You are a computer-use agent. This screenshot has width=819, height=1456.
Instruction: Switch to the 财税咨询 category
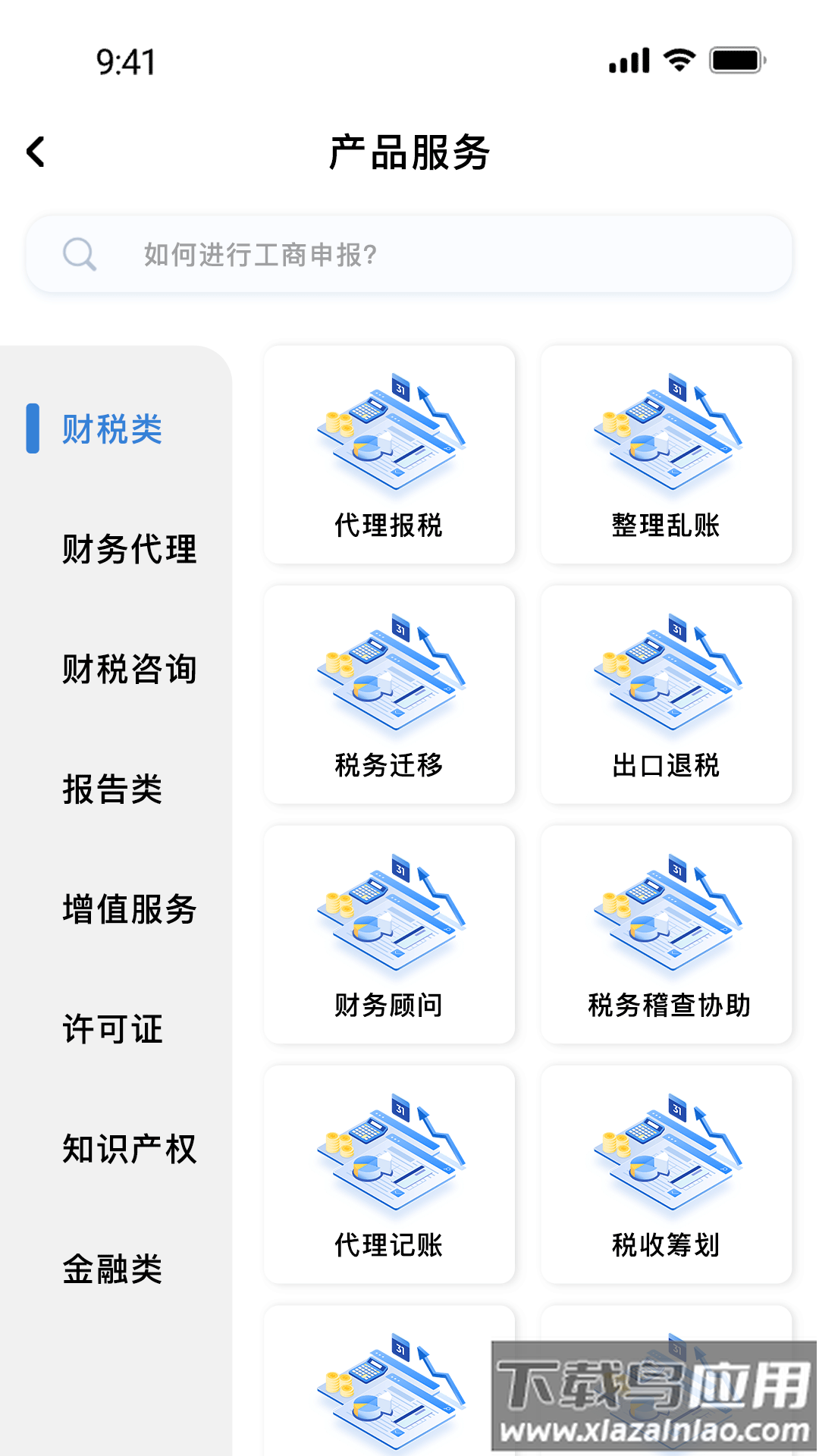130,669
